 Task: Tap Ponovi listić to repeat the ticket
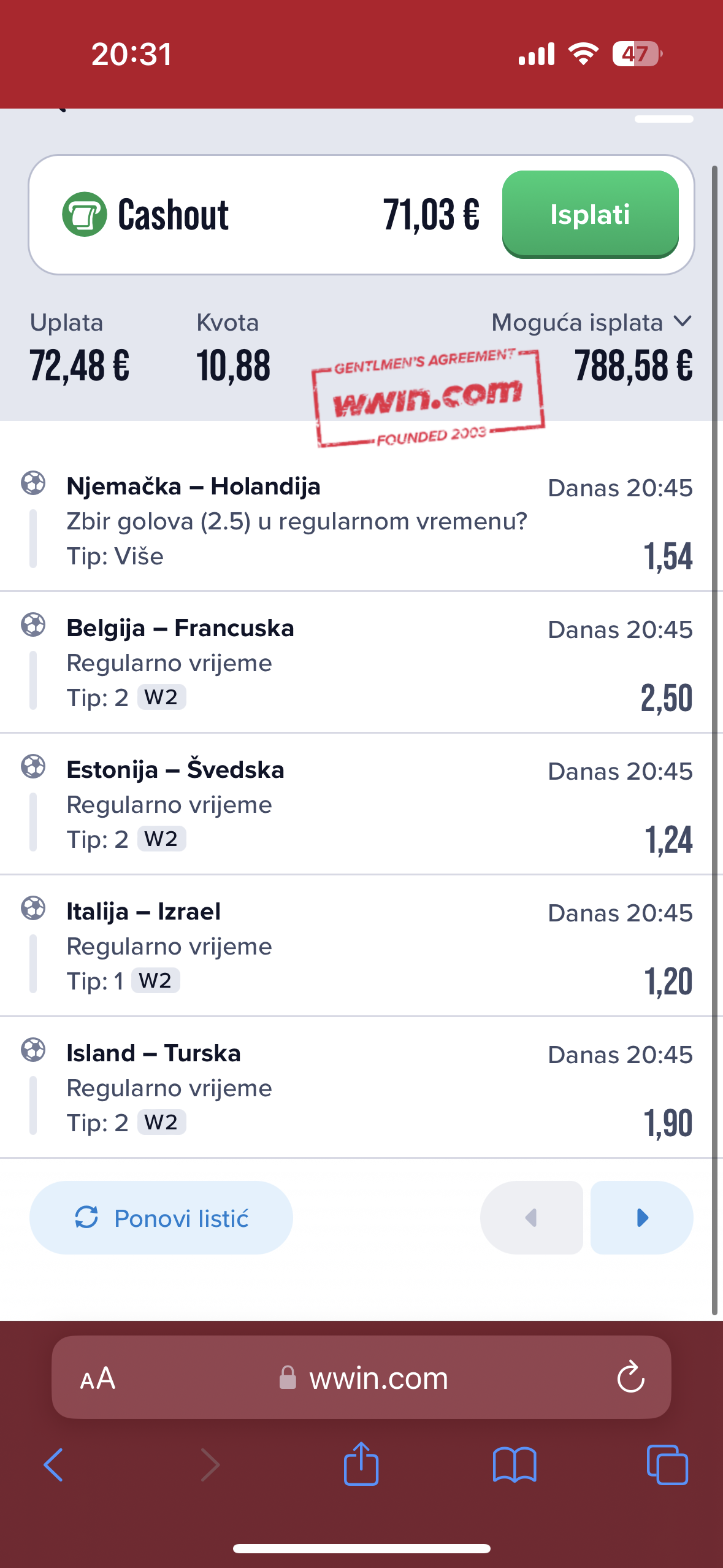[161, 1218]
